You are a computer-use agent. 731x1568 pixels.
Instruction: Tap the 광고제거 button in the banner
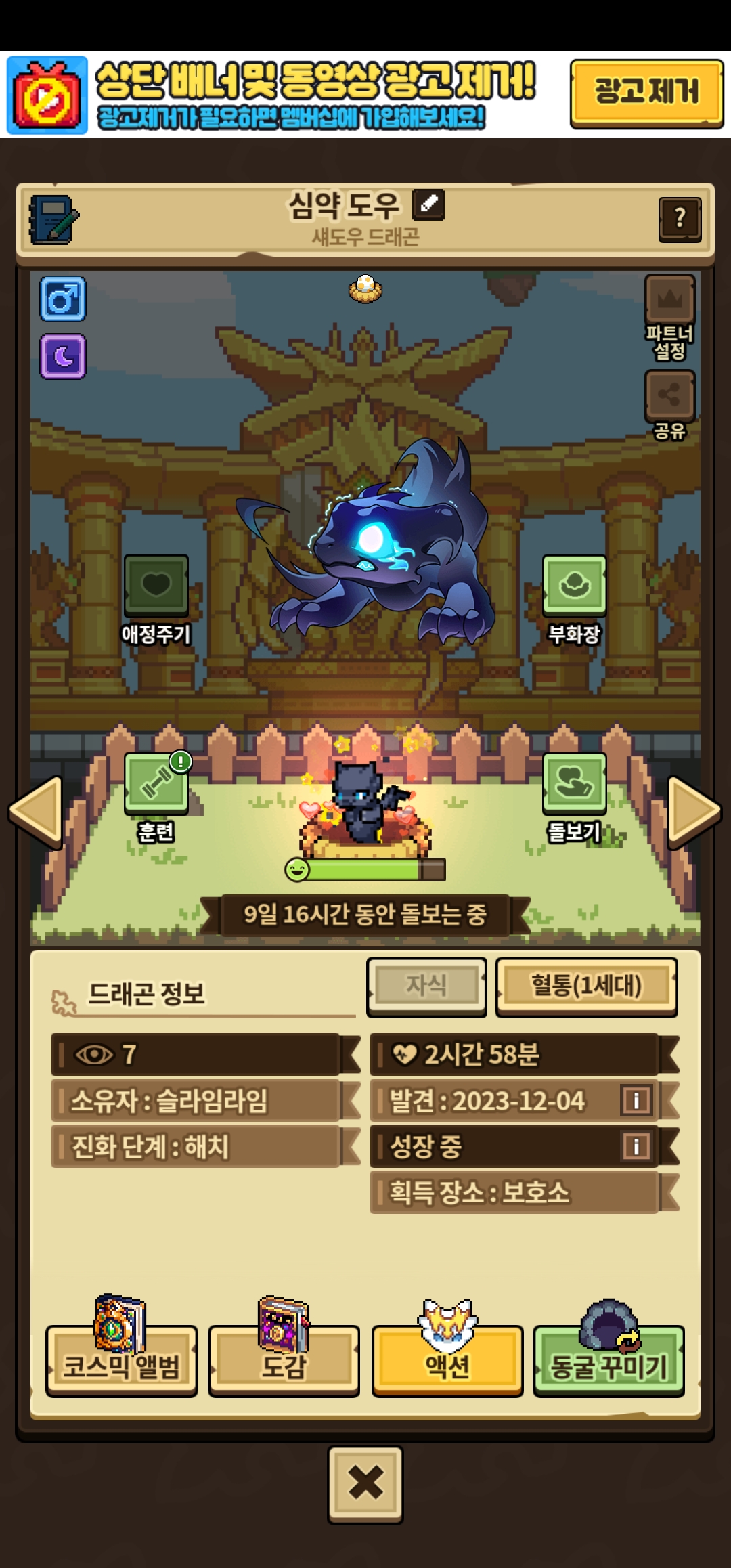(646, 93)
